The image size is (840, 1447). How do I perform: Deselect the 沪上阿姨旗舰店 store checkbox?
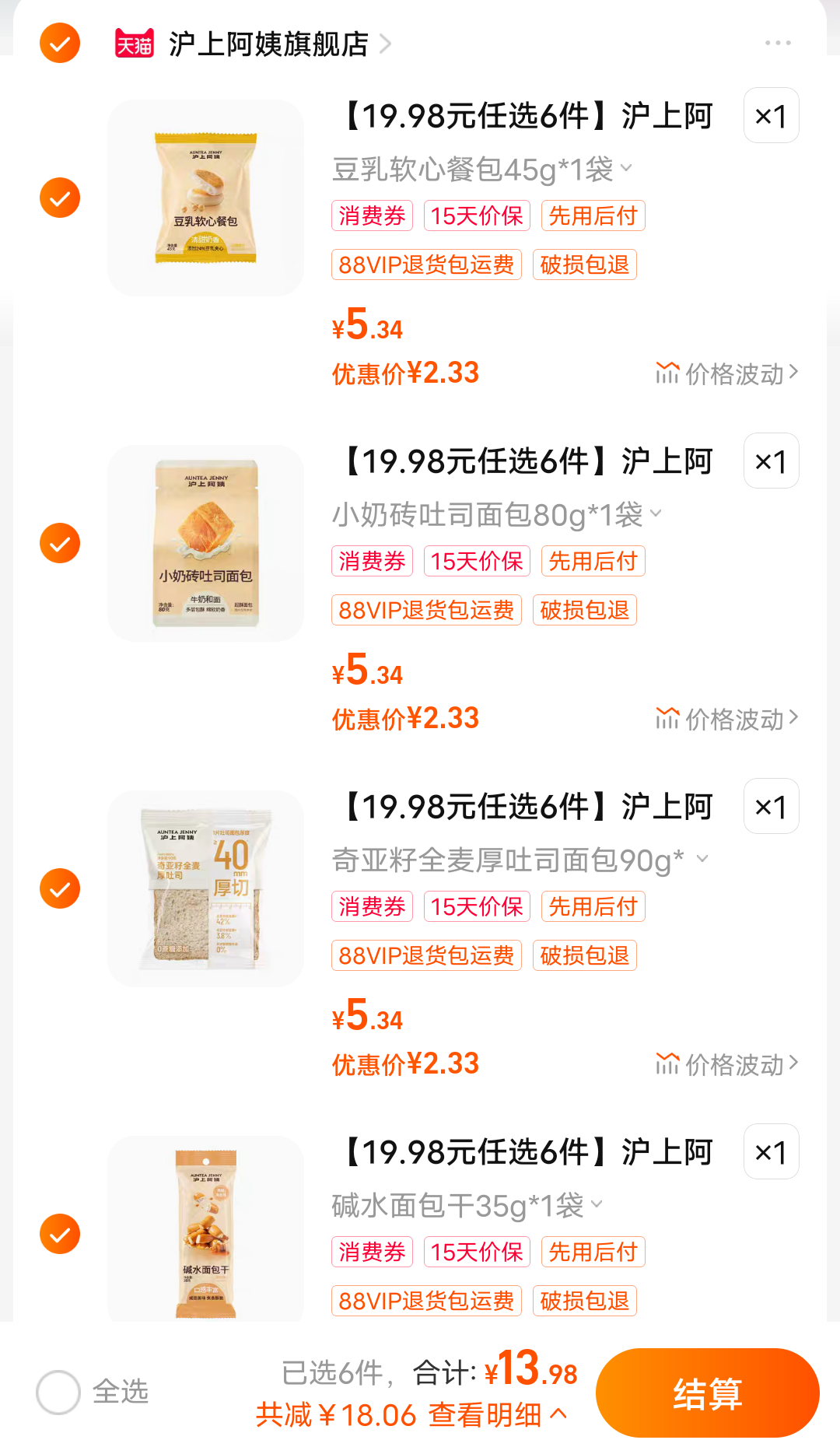point(58,44)
